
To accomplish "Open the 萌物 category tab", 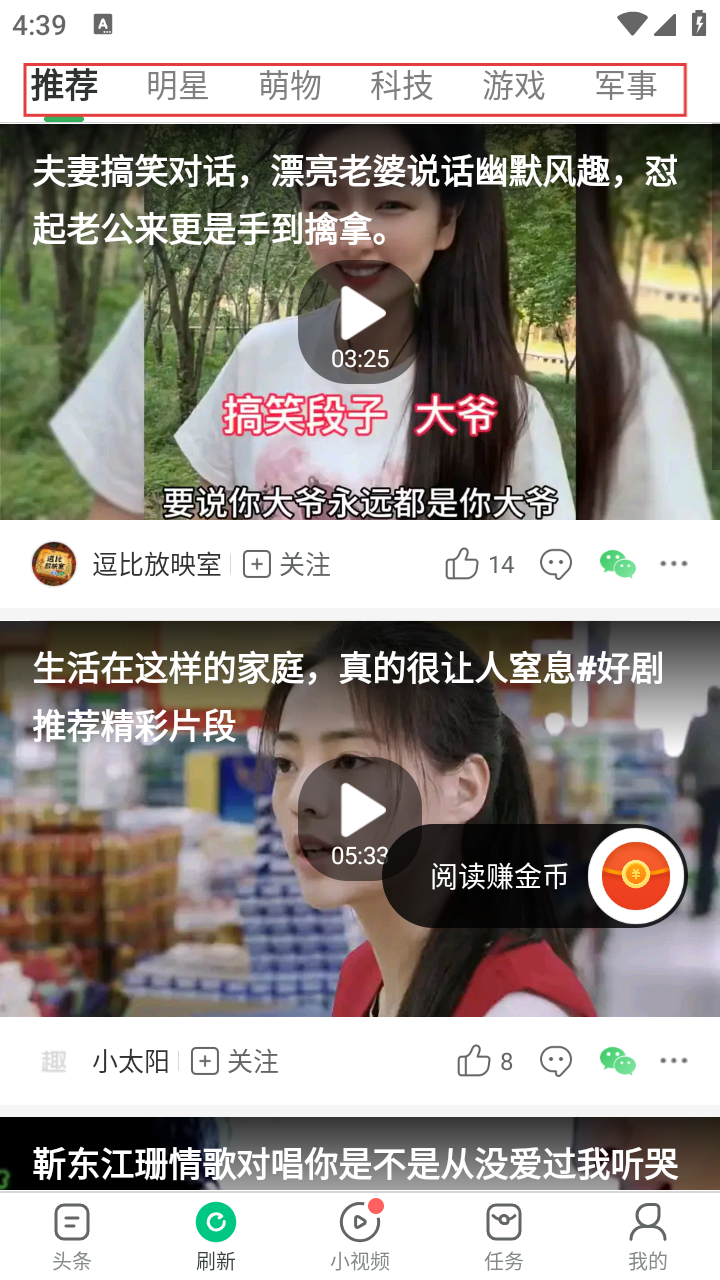I will click(290, 87).
